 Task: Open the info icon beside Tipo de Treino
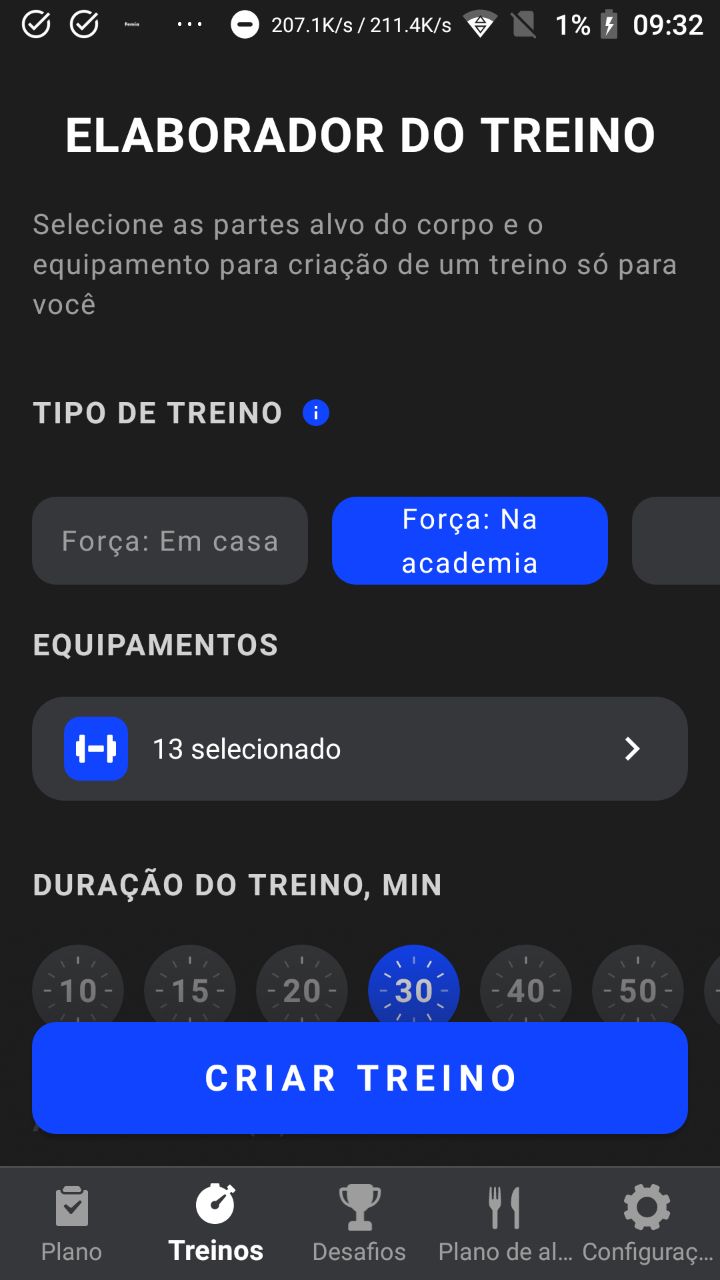click(316, 413)
